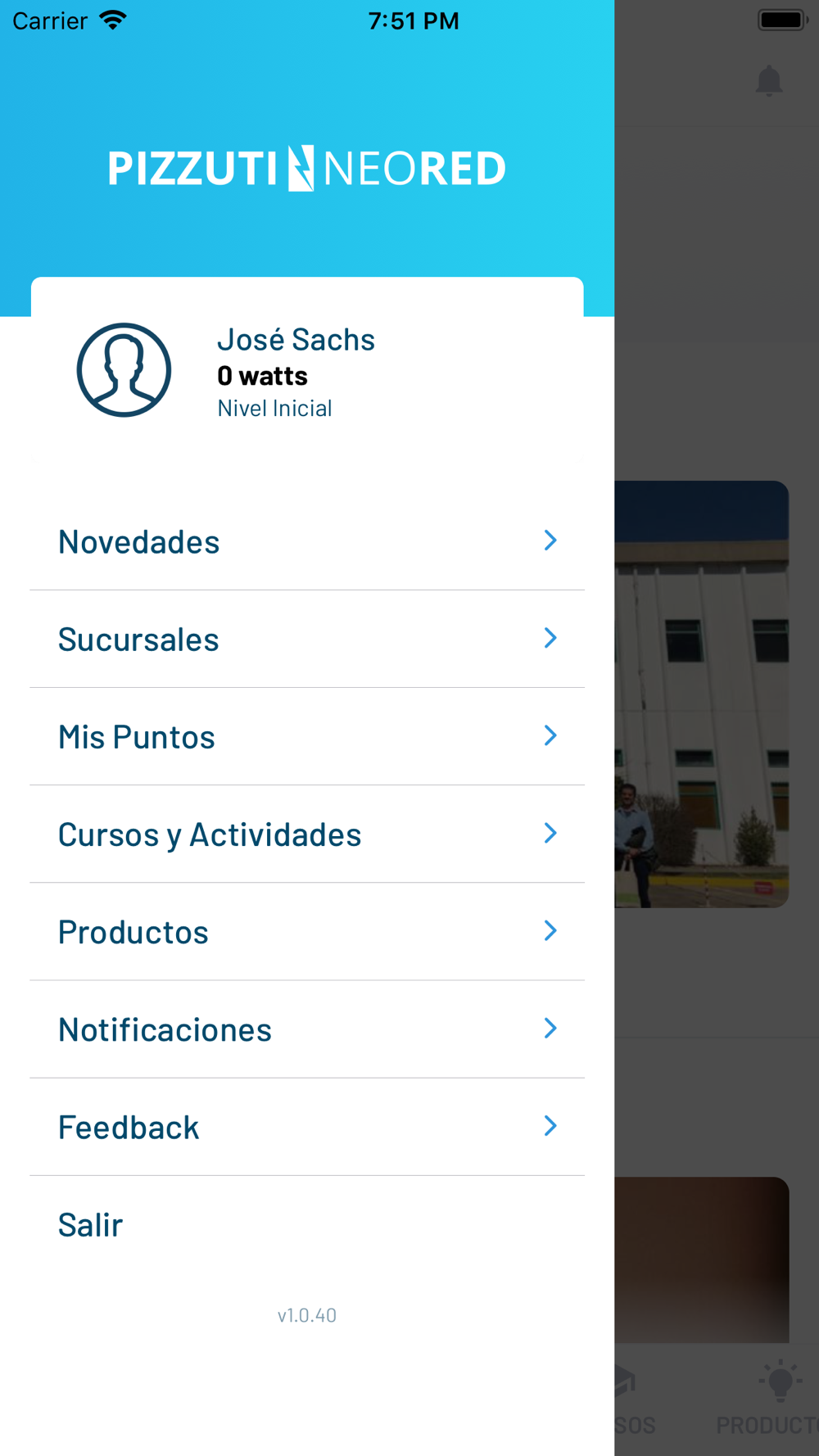View Notificaciones

(x=306, y=1029)
